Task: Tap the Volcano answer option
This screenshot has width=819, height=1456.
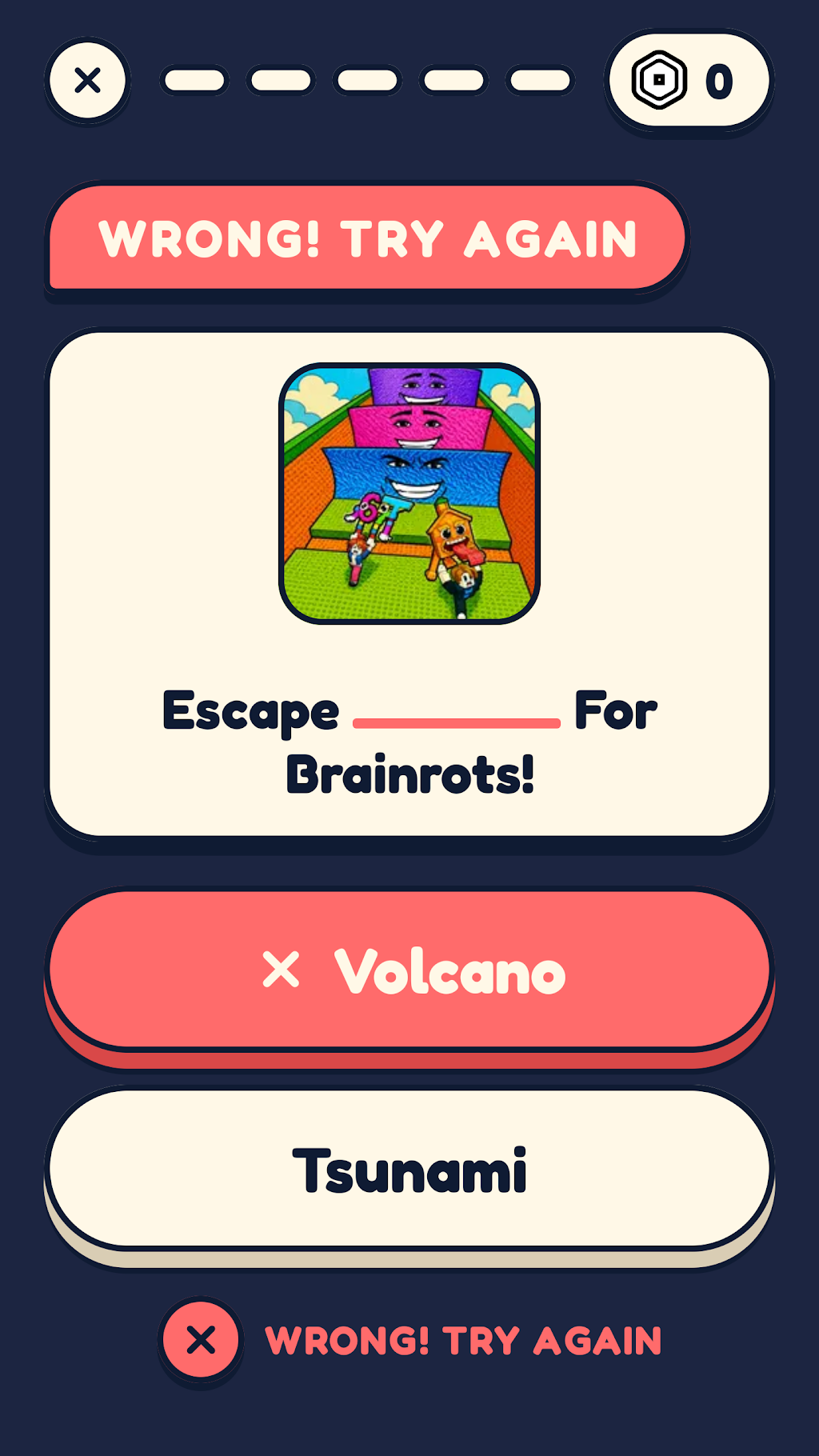Action: pos(409,971)
